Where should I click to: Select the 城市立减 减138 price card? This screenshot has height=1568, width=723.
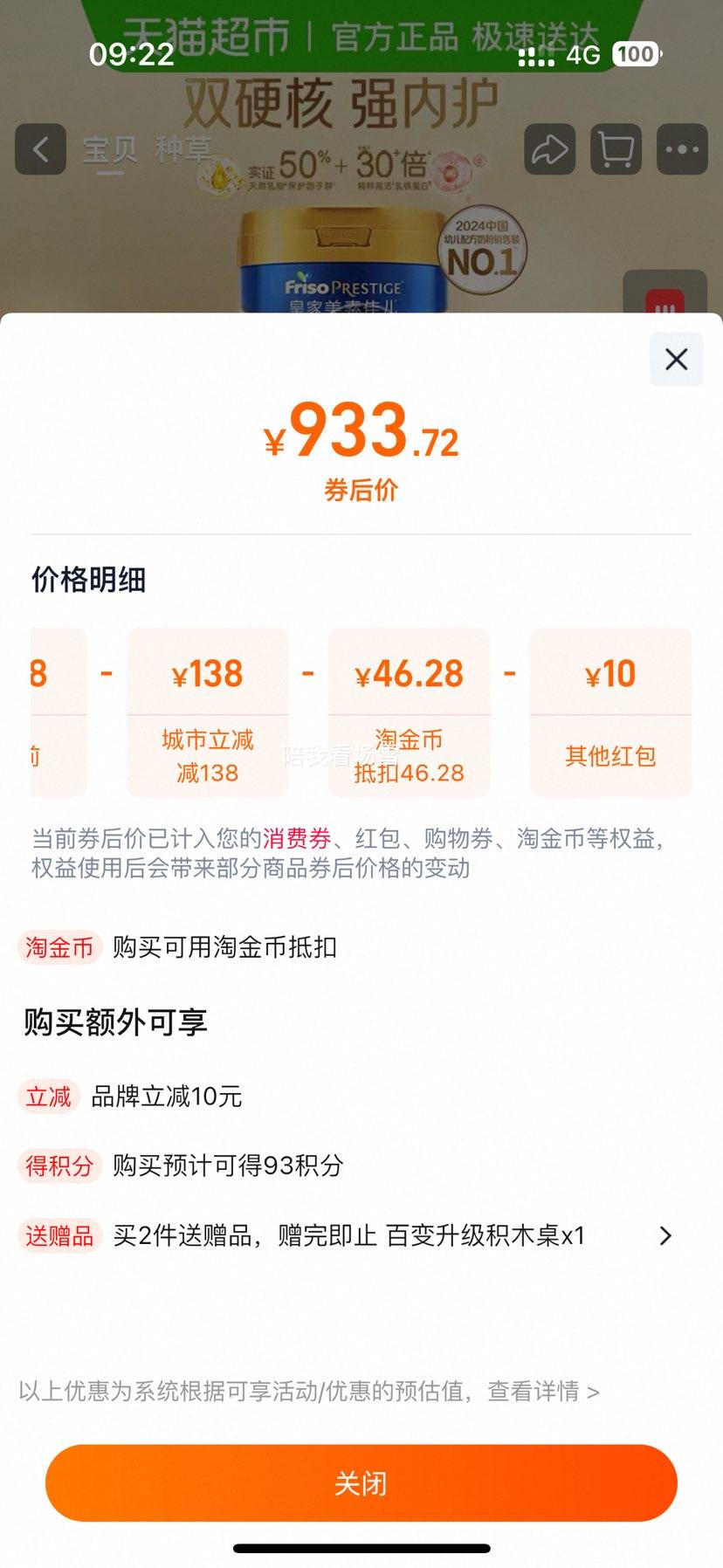pos(207,712)
